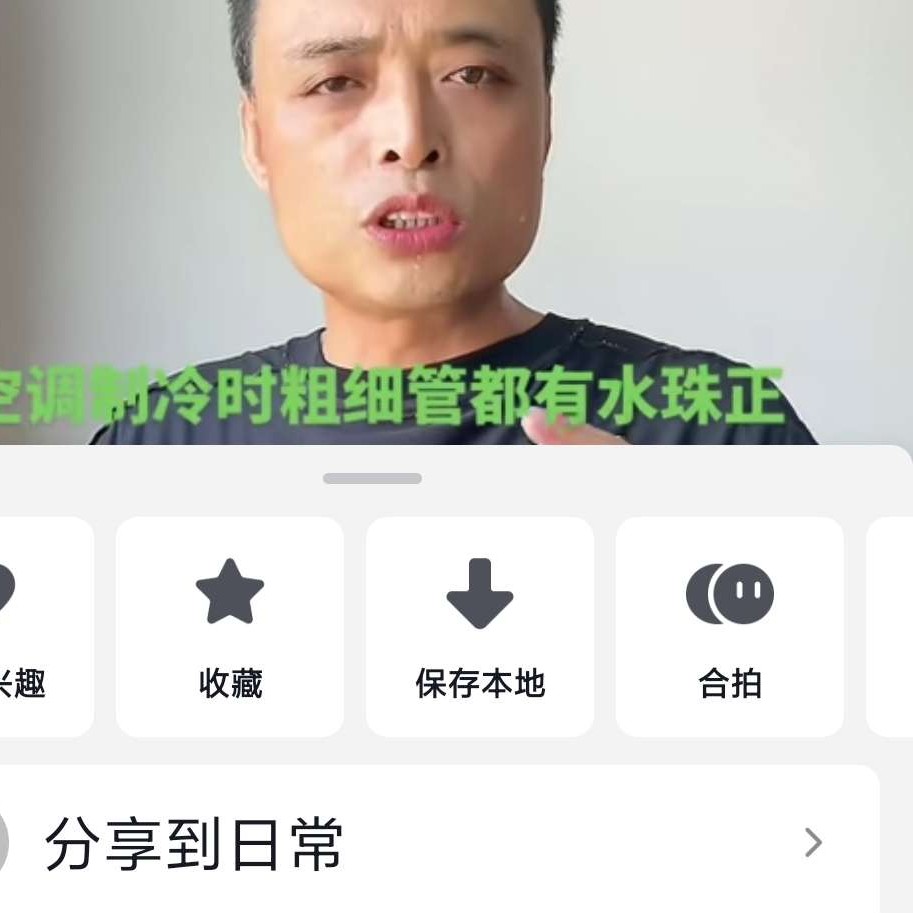Save video locally with 保存本地
The image size is (913, 913).
[480, 626]
